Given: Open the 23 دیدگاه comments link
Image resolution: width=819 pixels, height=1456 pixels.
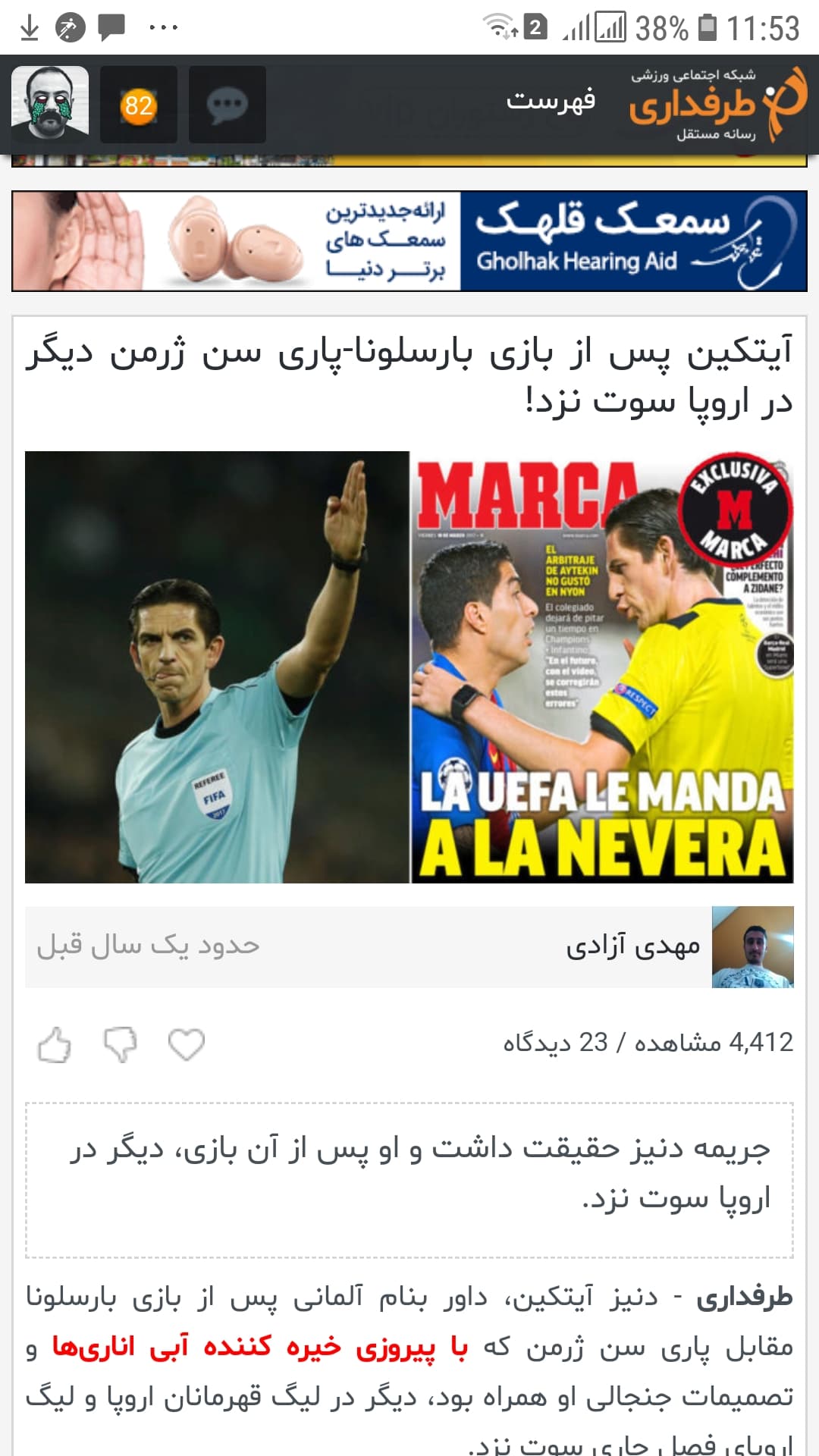Looking at the screenshot, I should [556, 1043].
